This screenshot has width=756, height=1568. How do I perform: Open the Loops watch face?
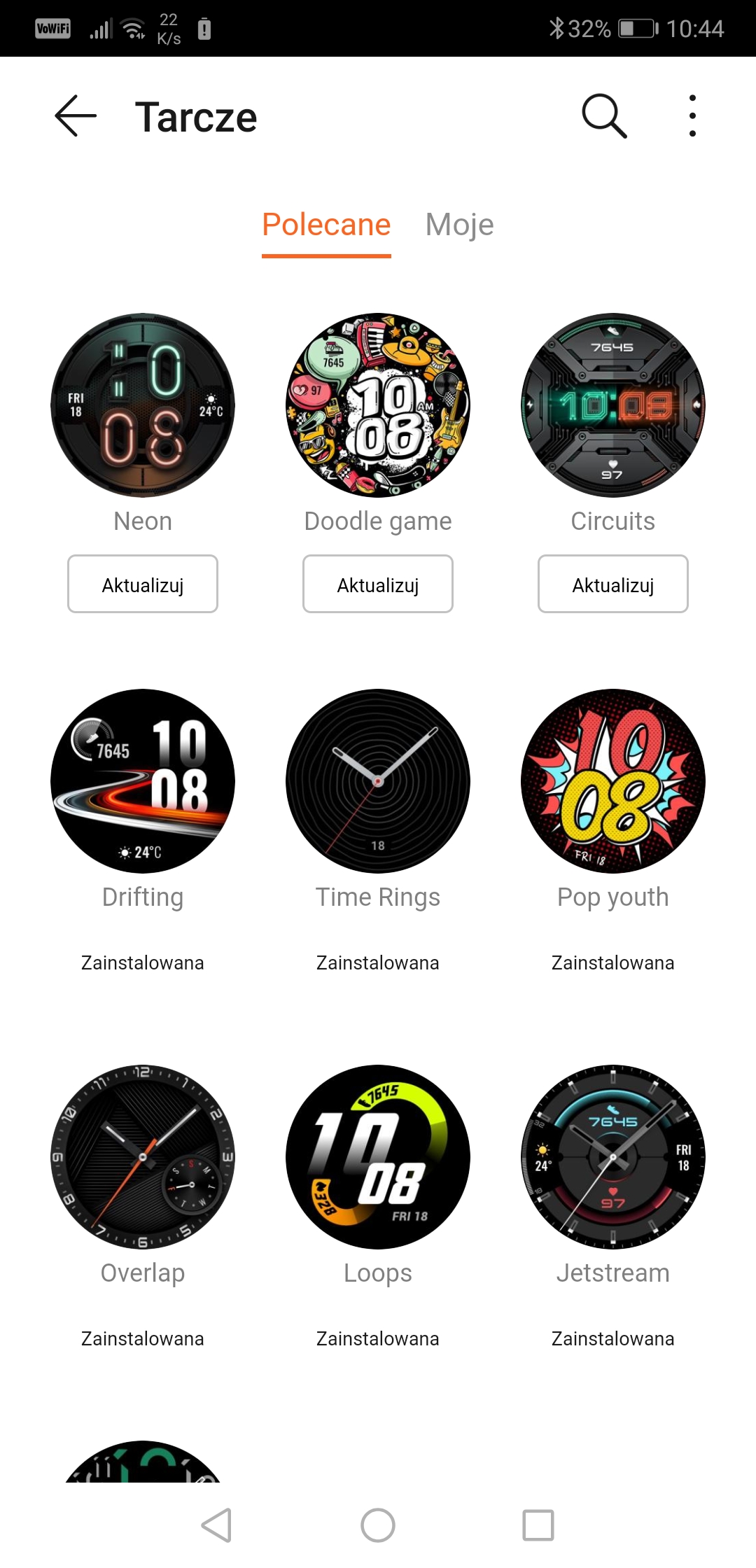(378, 1157)
